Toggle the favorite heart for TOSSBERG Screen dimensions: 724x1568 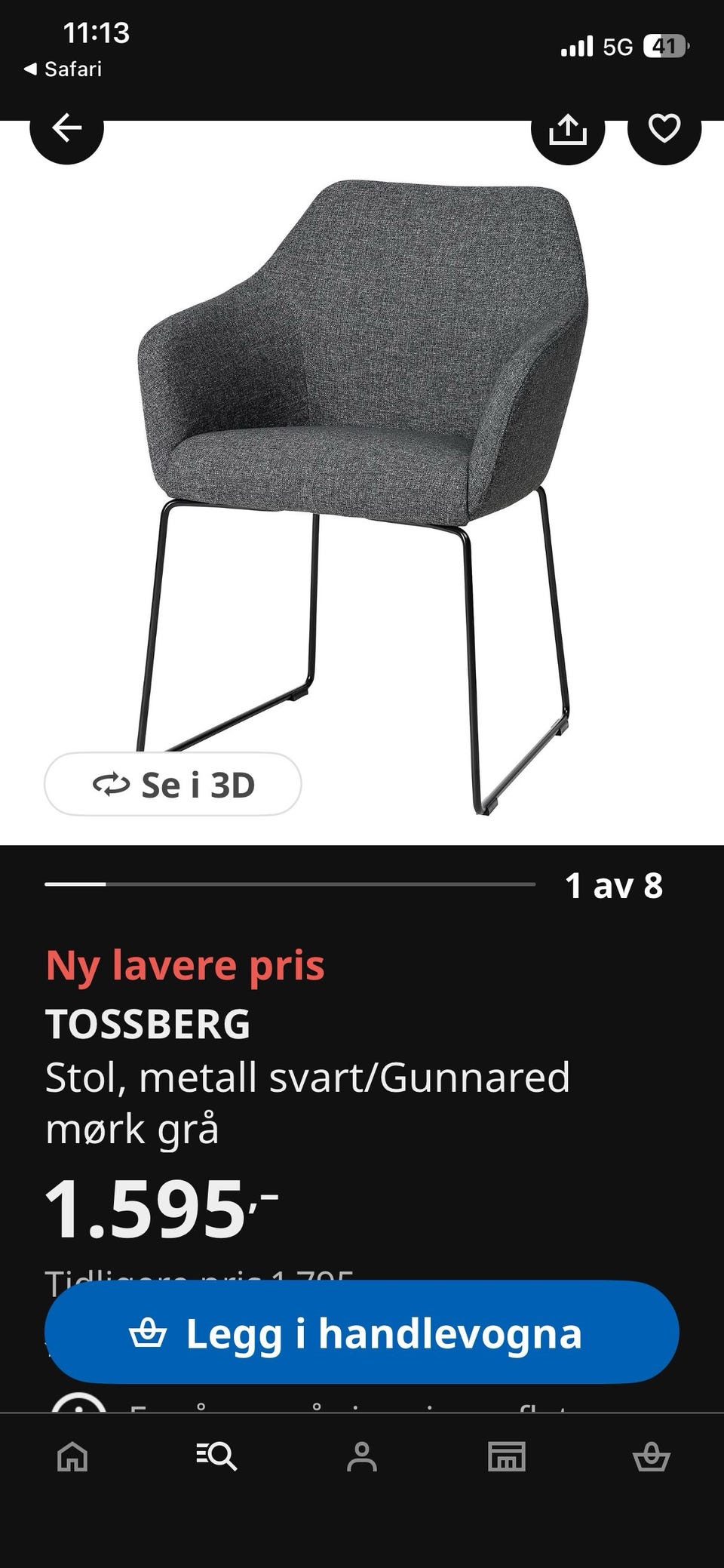pyautogui.click(x=664, y=130)
